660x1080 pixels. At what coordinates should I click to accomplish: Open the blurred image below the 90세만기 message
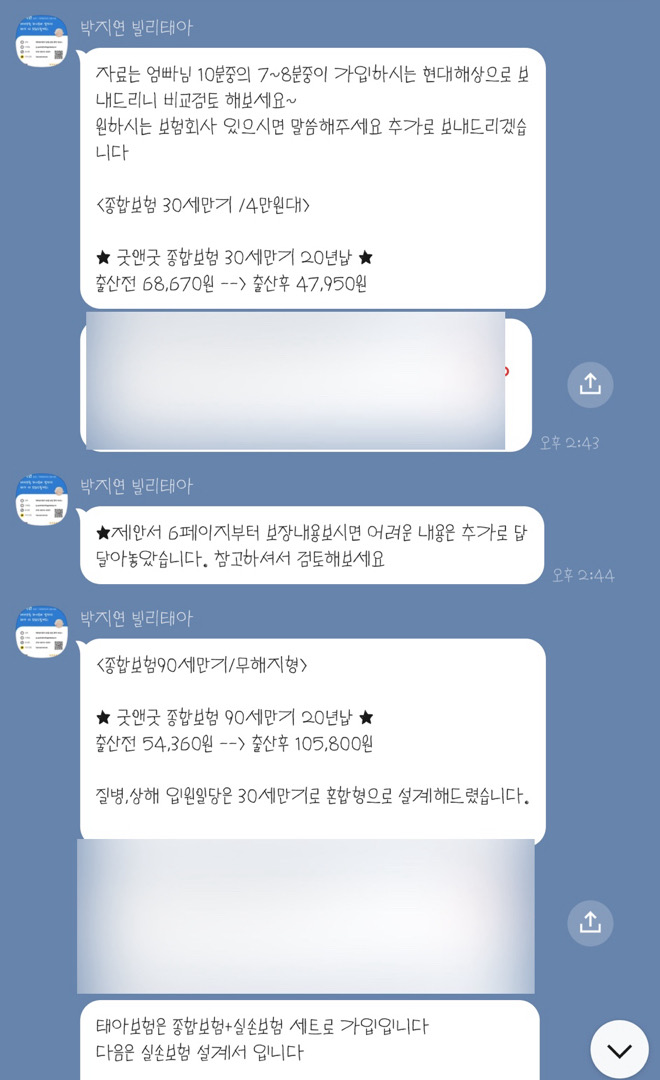tap(306, 916)
